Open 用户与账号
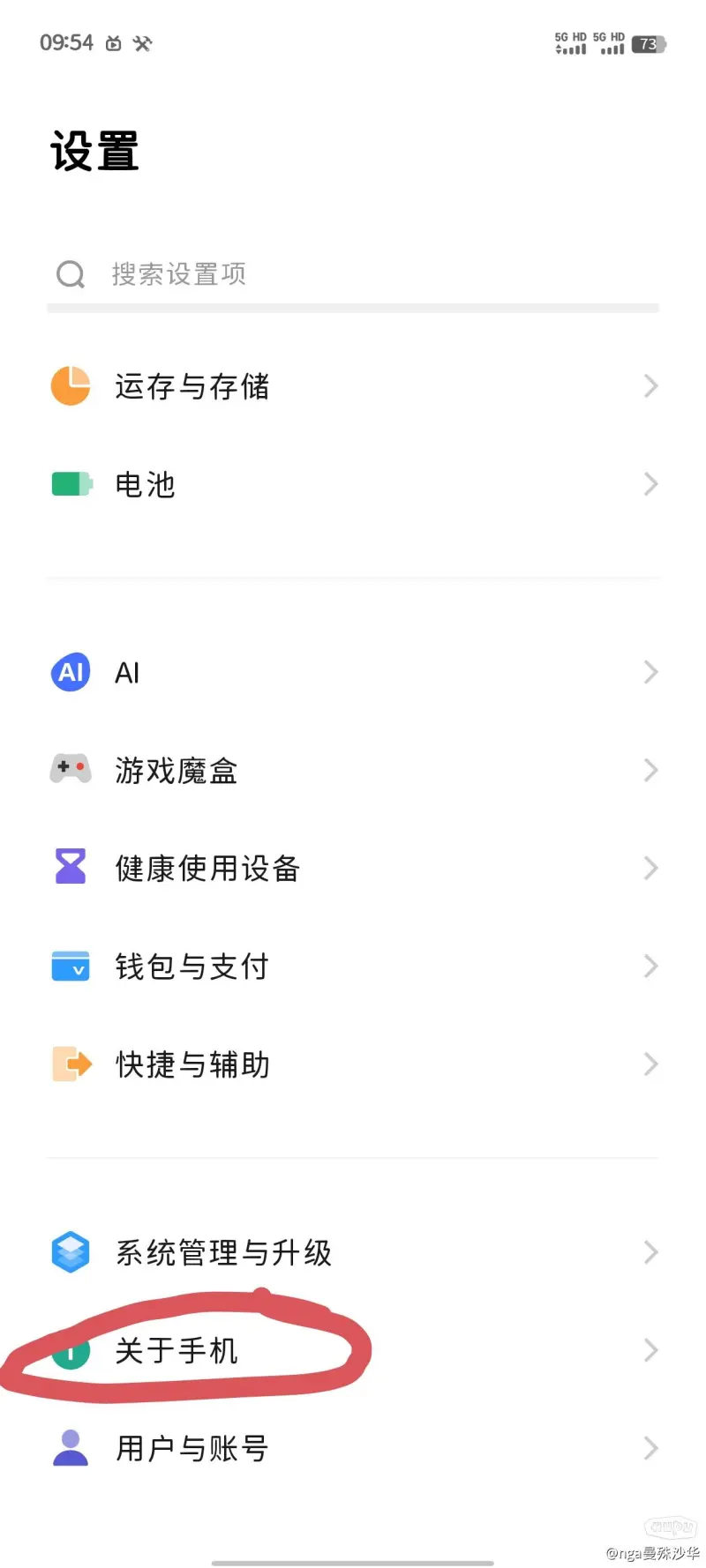The height and width of the screenshot is (1568, 706). pyautogui.click(x=353, y=1448)
